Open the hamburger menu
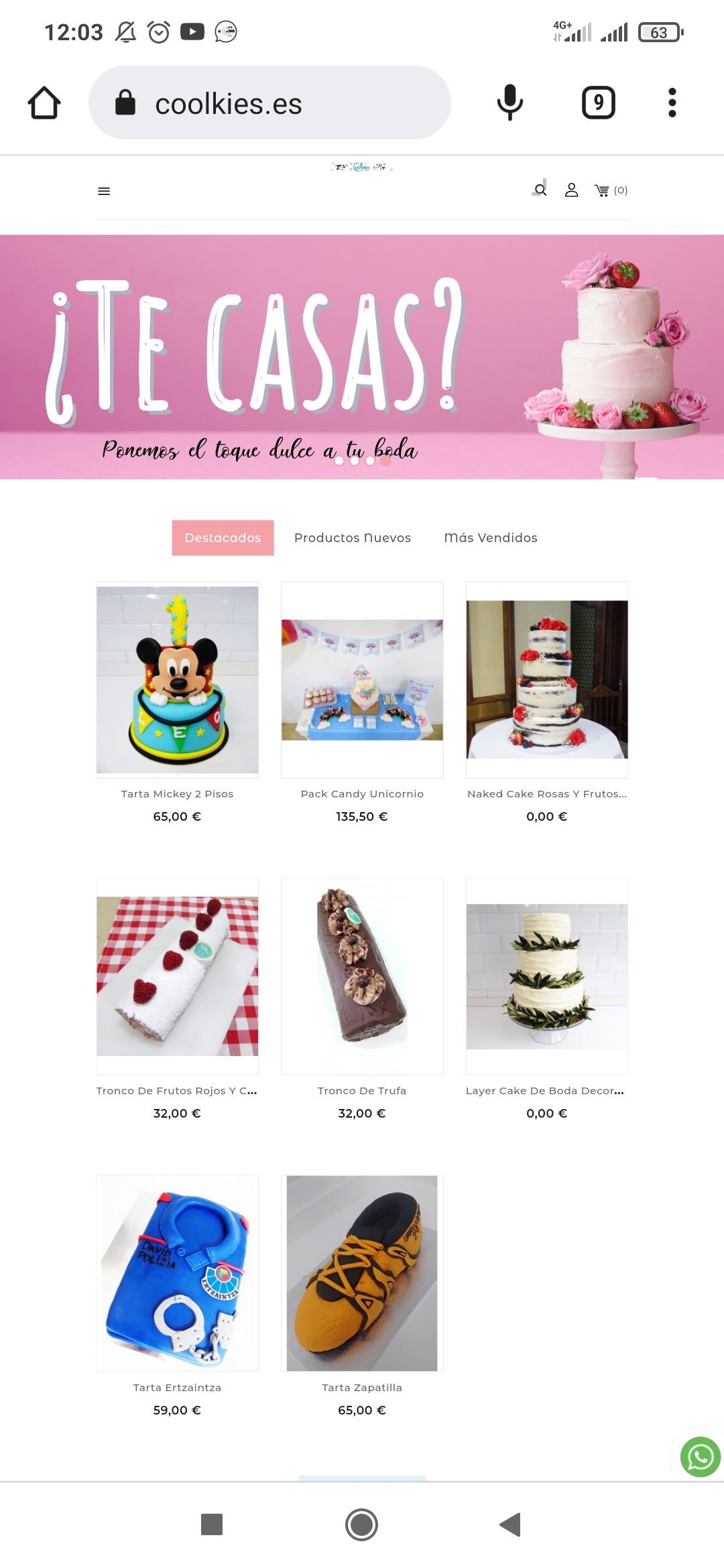 pos(104,191)
